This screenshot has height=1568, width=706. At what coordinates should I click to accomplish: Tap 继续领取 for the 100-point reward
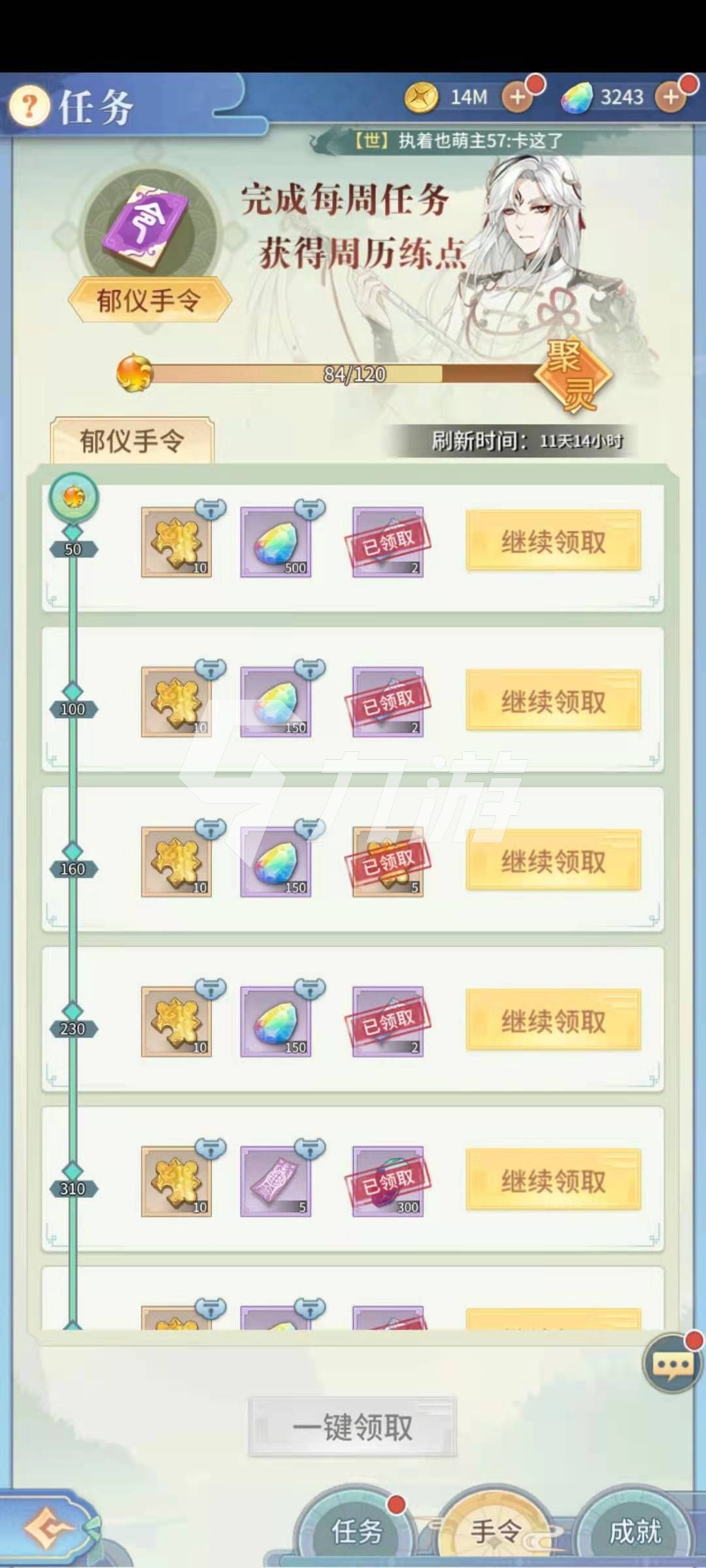pyautogui.click(x=553, y=702)
